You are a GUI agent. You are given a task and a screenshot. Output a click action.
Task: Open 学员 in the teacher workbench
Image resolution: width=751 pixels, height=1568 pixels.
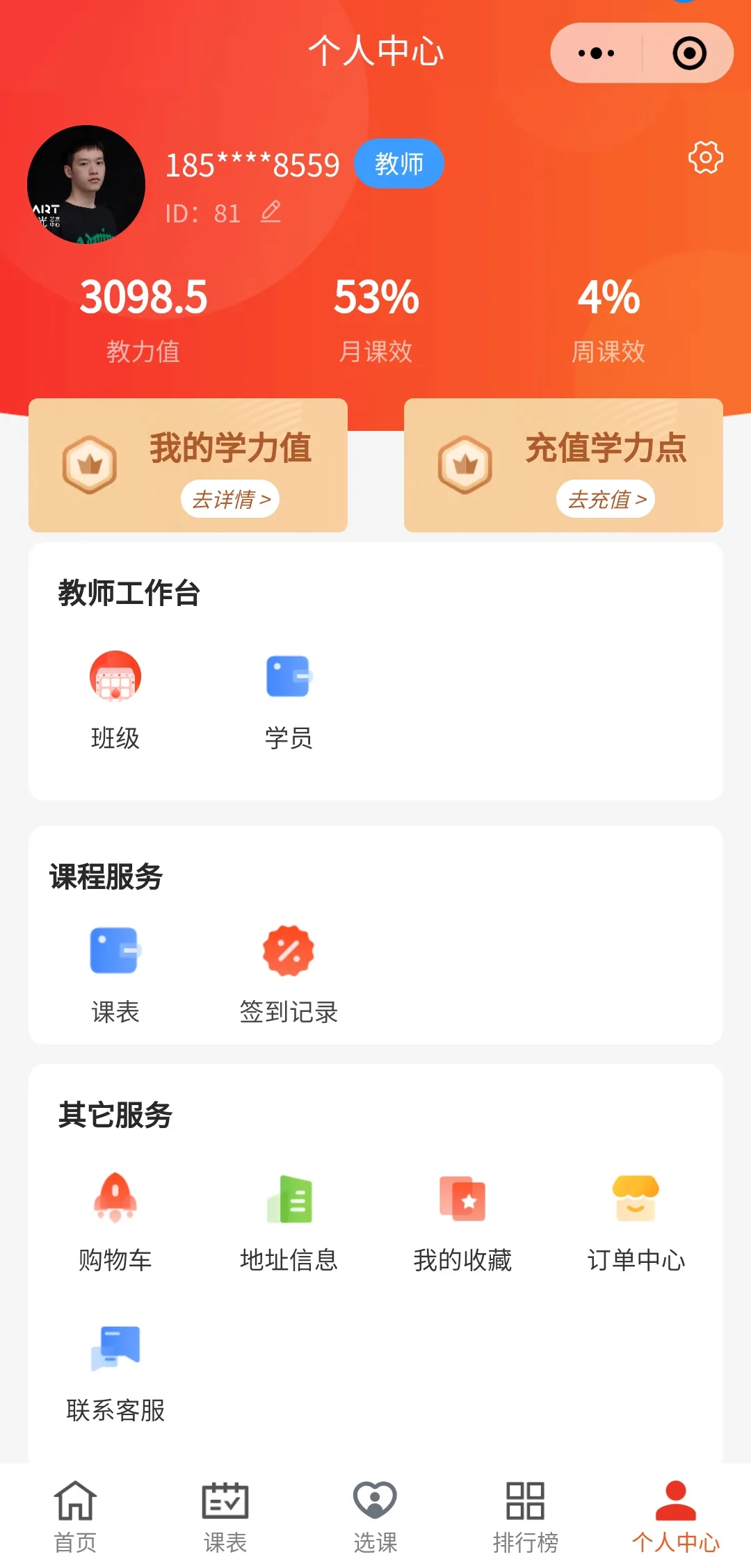coord(289,699)
